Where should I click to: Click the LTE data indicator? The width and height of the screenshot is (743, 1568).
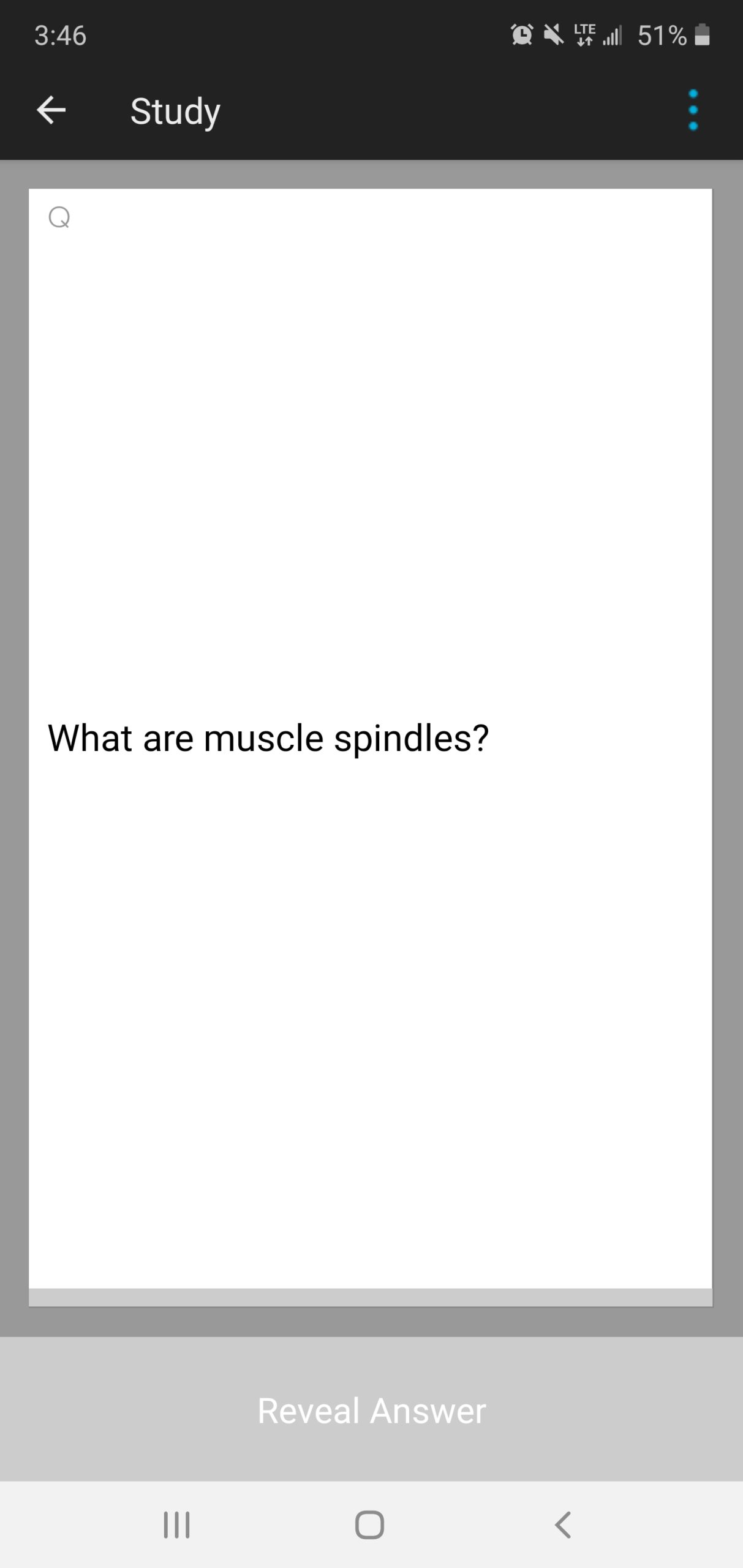[x=584, y=36]
